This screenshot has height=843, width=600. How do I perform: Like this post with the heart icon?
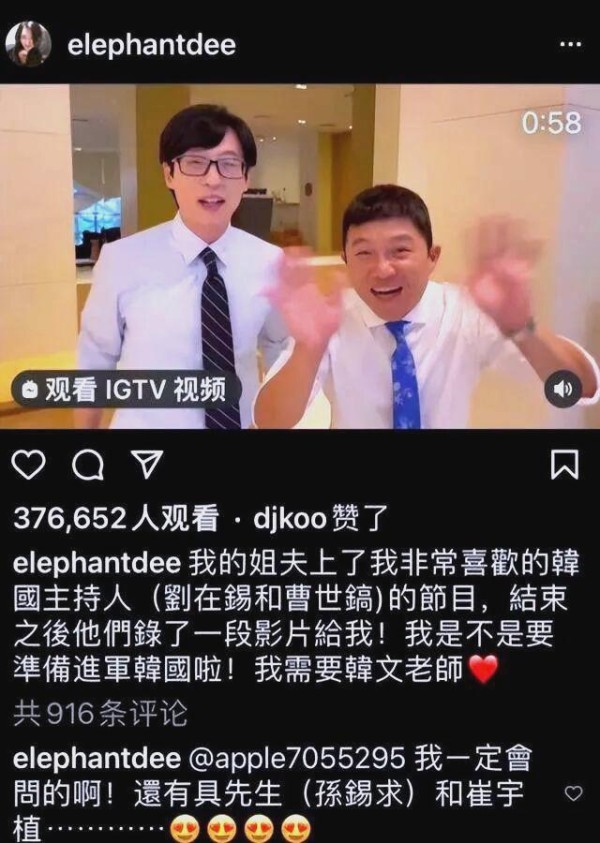tap(30, 464)
